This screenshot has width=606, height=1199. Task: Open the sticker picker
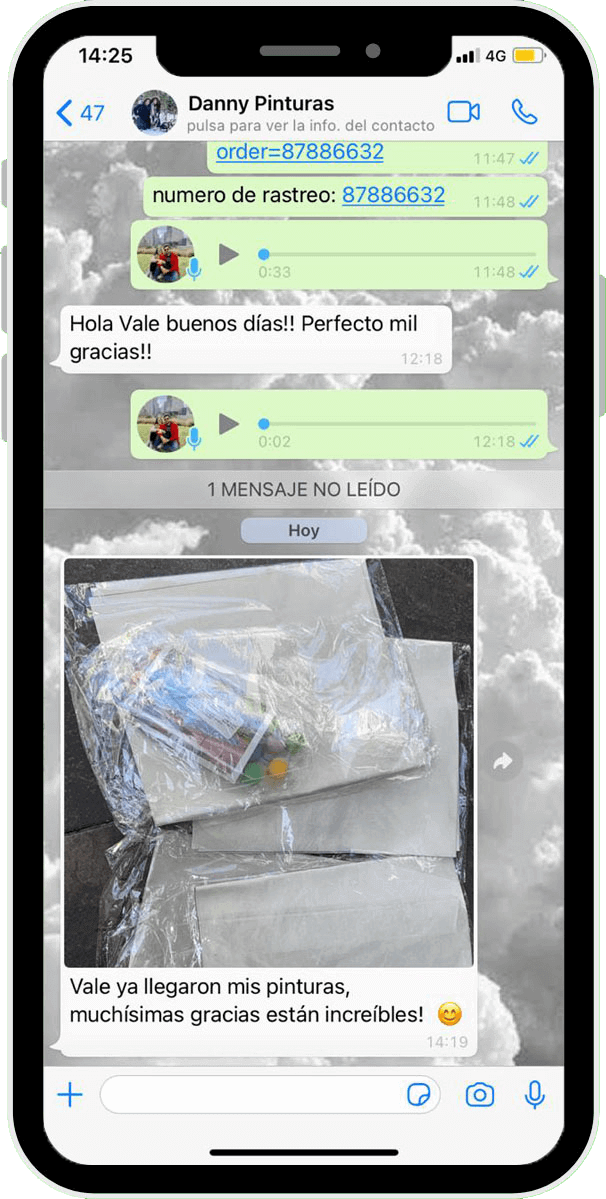pos(418,1095)
